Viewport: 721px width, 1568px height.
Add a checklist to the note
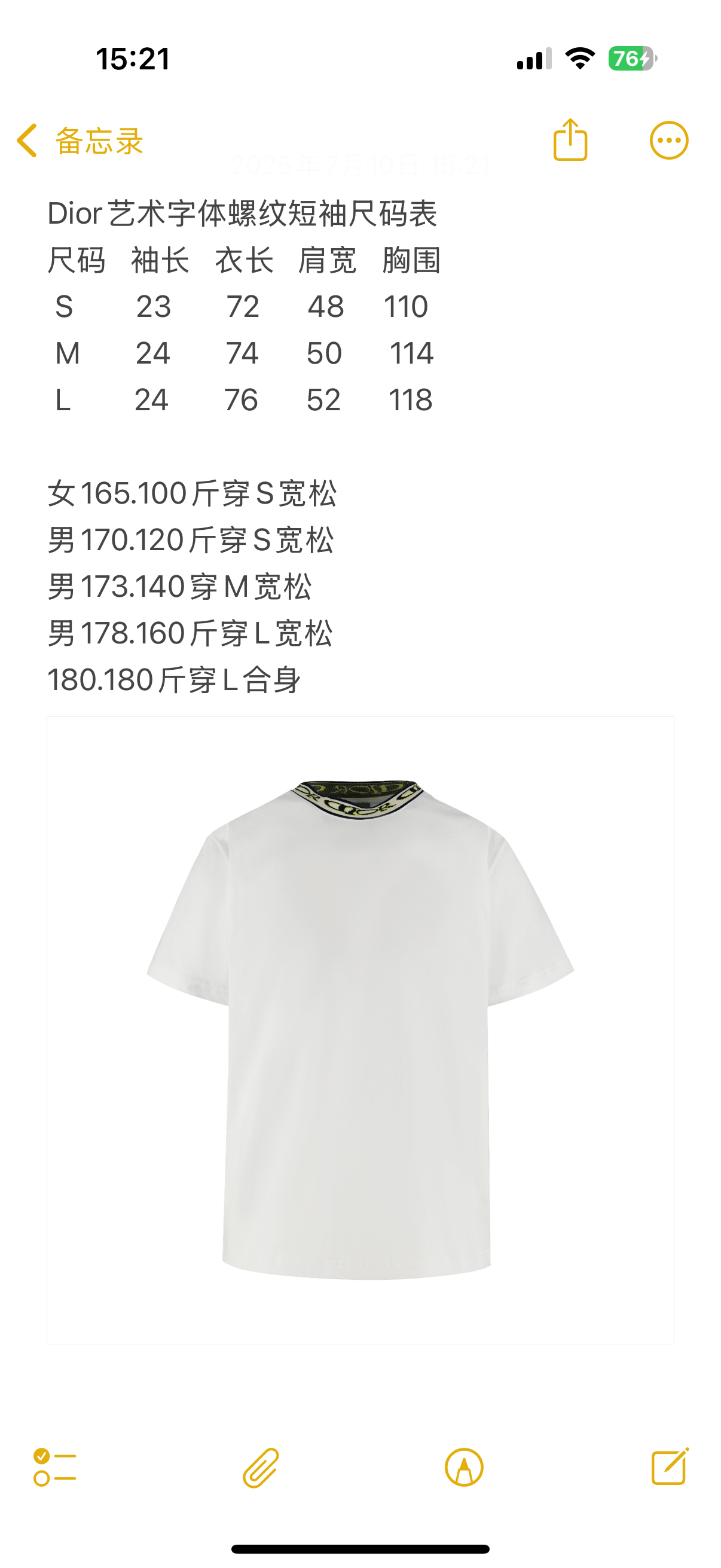click(55, 1468)
